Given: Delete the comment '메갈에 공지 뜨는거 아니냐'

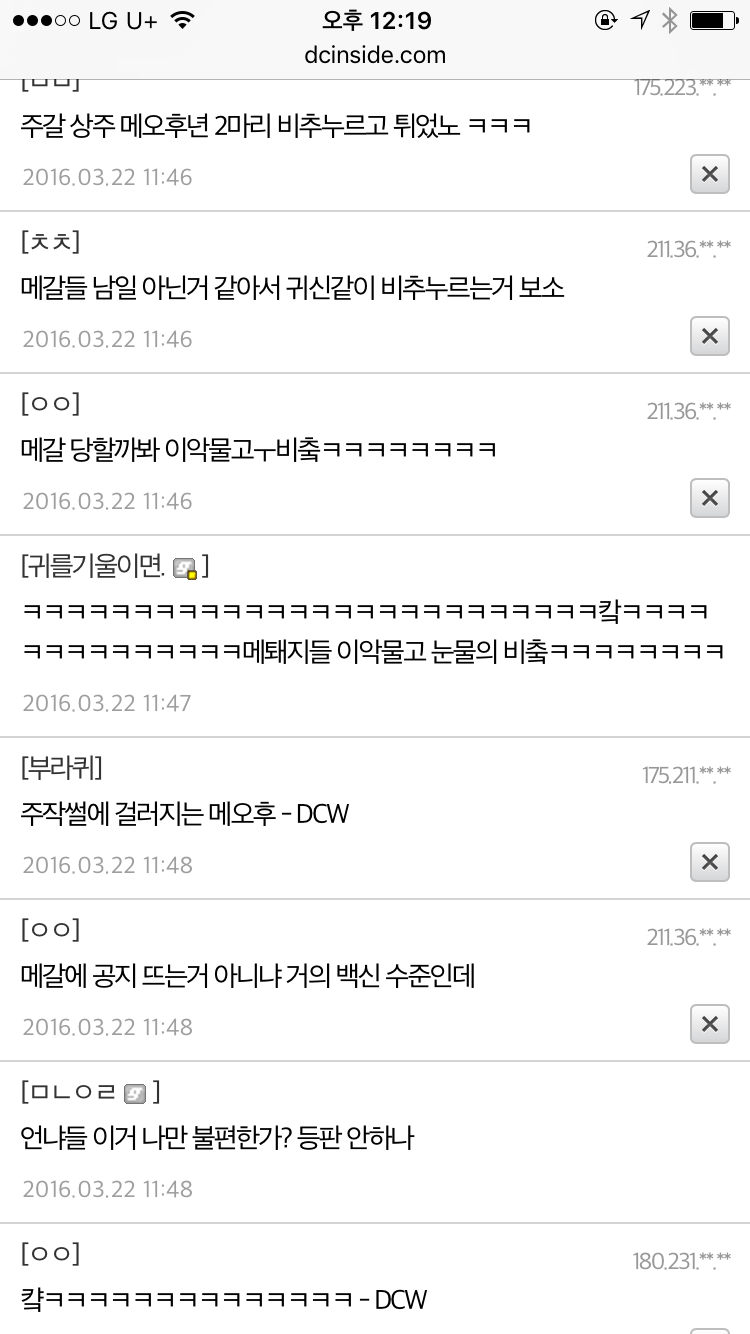Looking at the screenshot, I should [709, 1024].
